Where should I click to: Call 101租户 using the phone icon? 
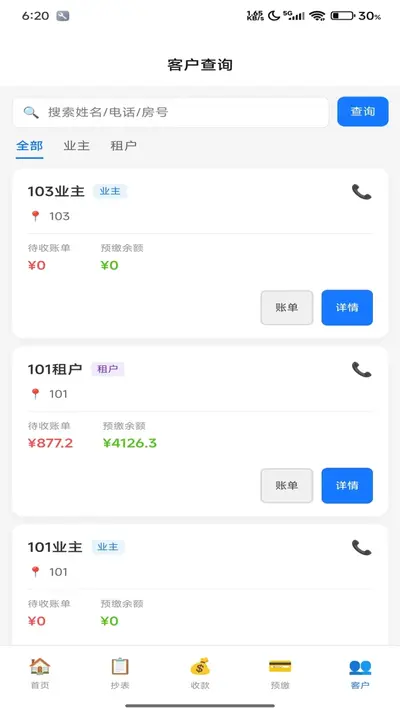tap(361, 370)
